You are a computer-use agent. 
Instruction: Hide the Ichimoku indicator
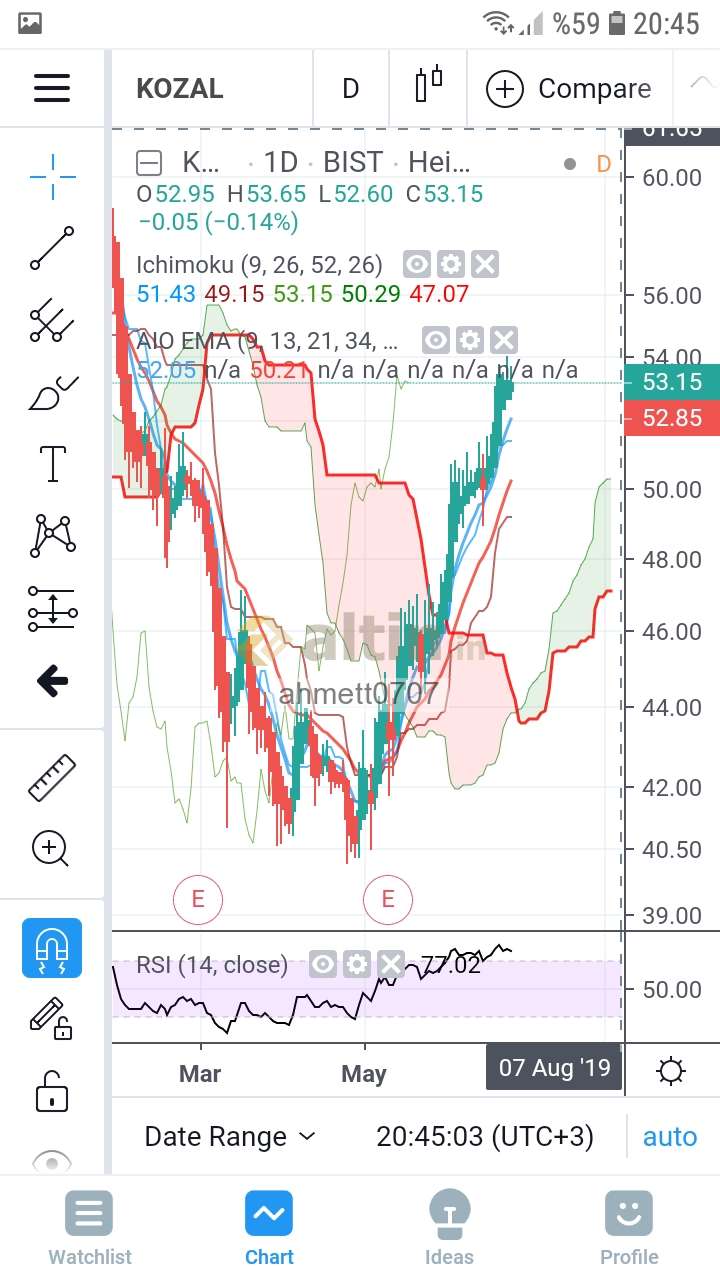(418, 265)
